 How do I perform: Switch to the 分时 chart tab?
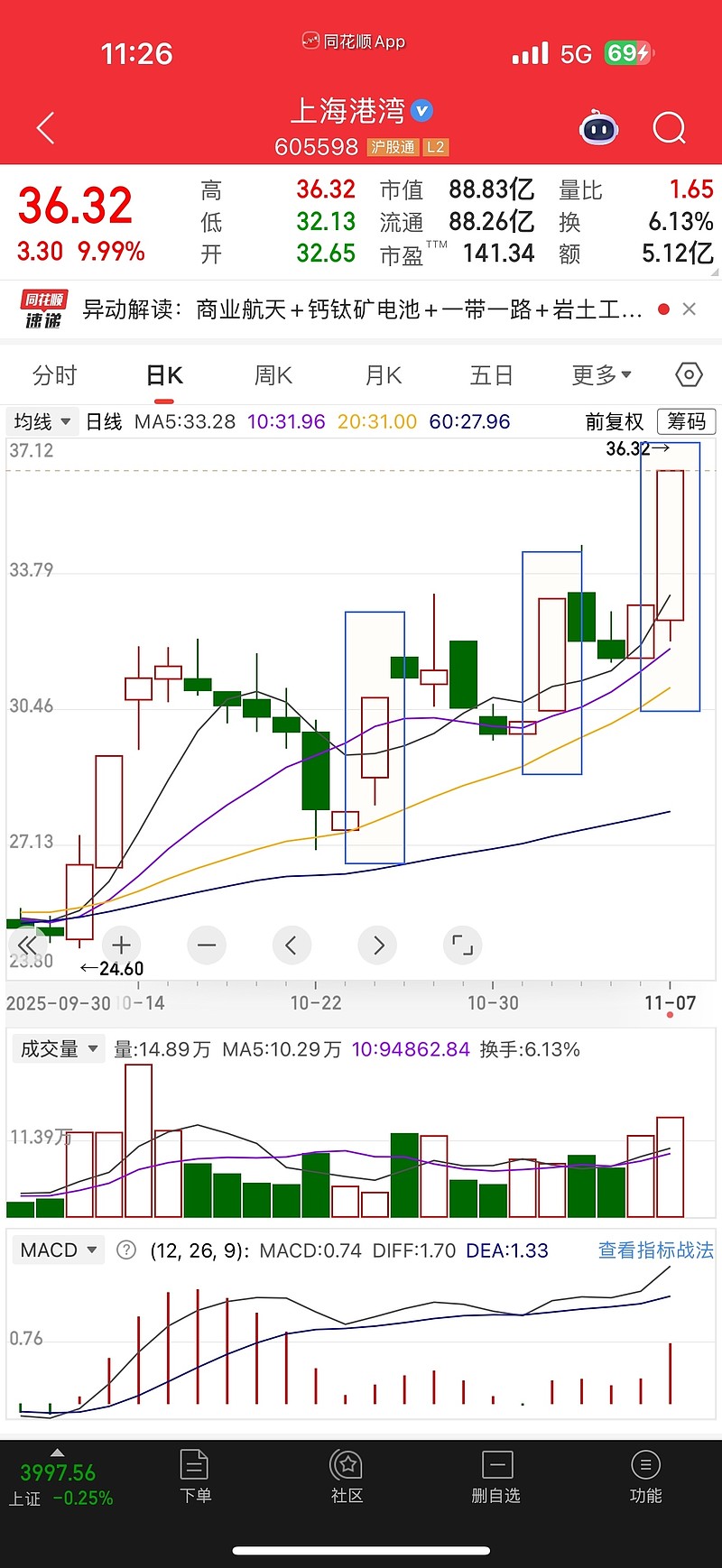54,375
